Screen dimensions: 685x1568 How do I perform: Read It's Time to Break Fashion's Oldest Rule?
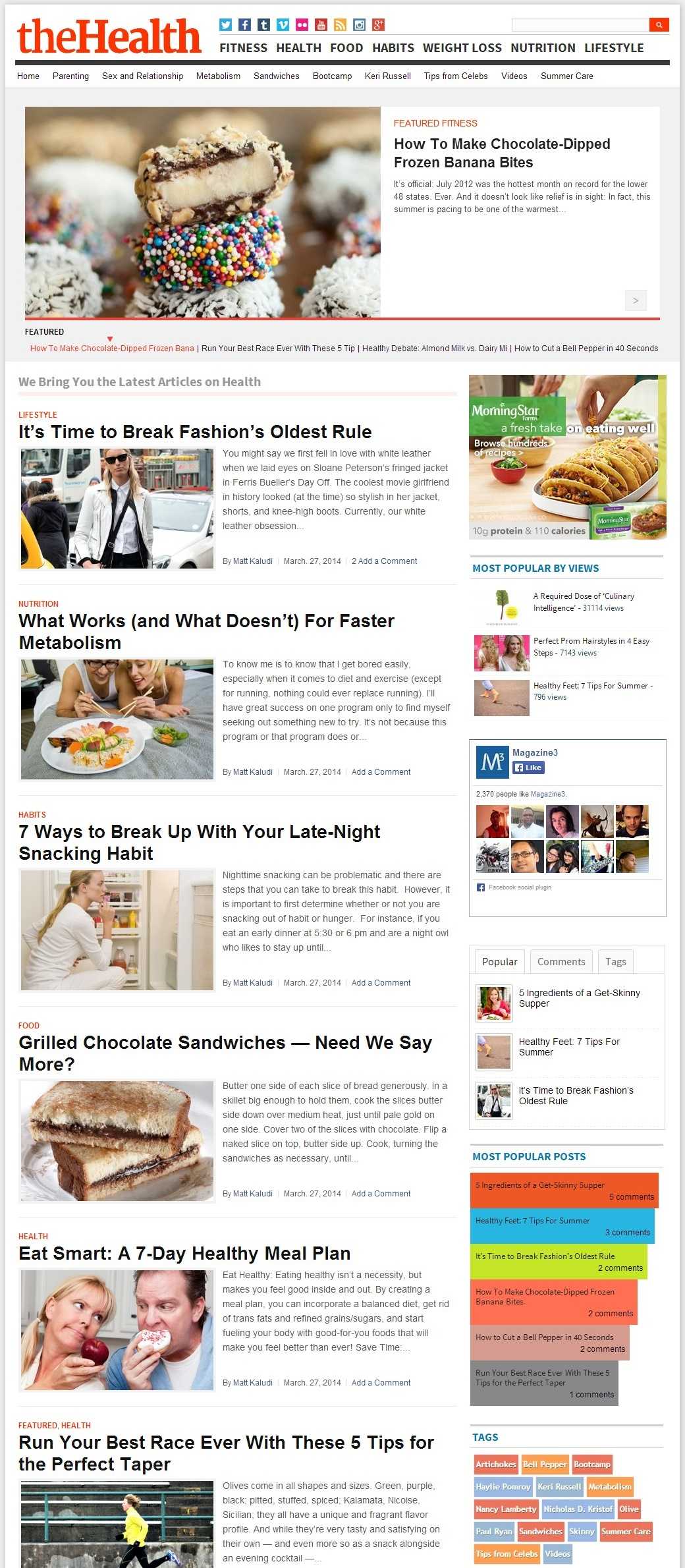coord(195,432)
